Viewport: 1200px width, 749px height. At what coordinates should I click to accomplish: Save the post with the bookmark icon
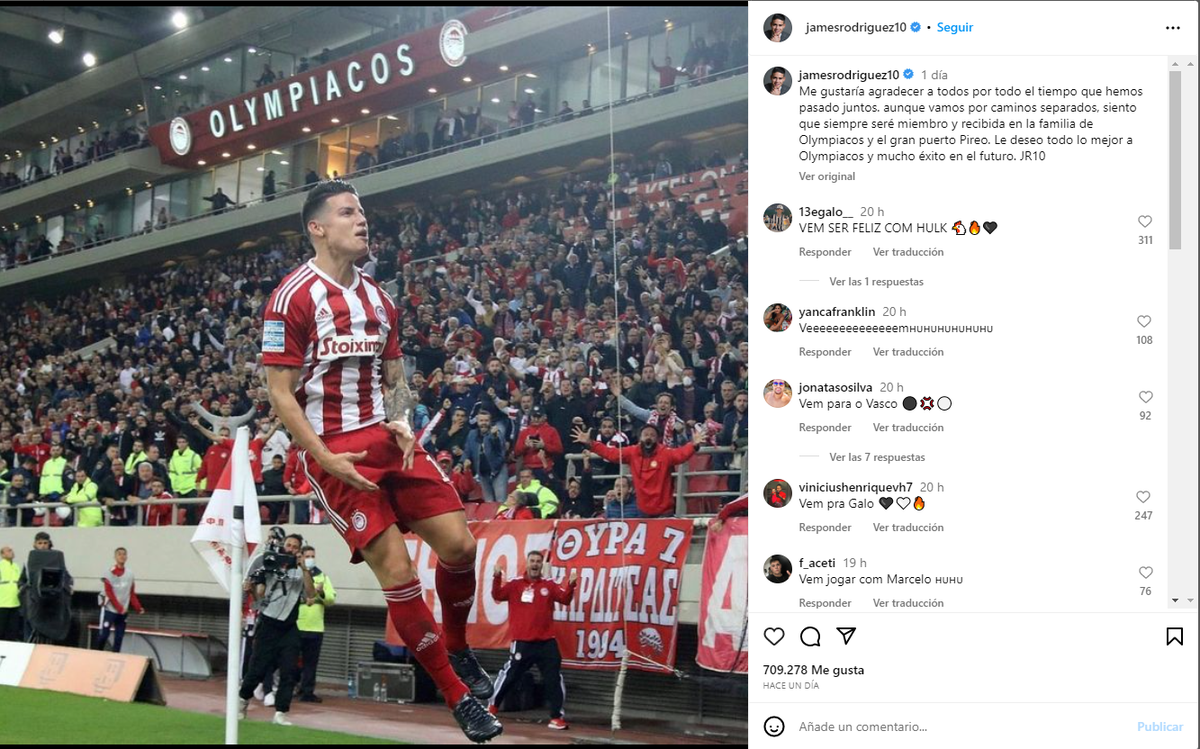[1174, 636]
